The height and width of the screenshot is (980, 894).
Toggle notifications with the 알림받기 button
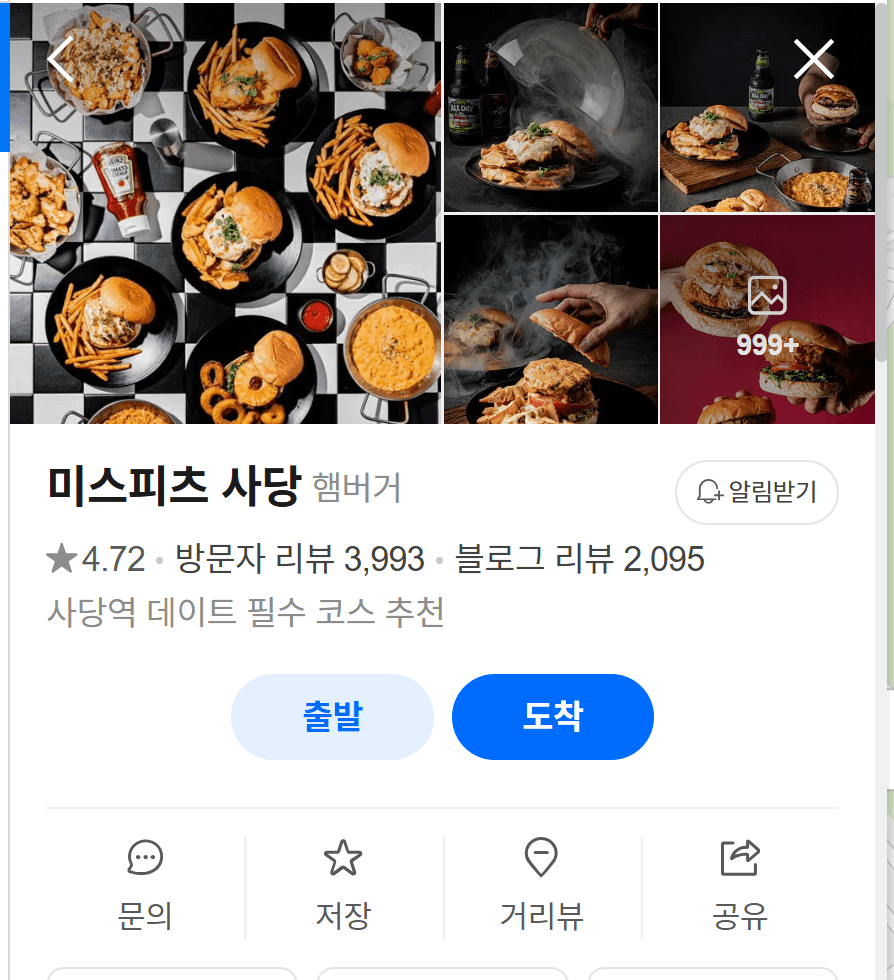coord(757,492)
